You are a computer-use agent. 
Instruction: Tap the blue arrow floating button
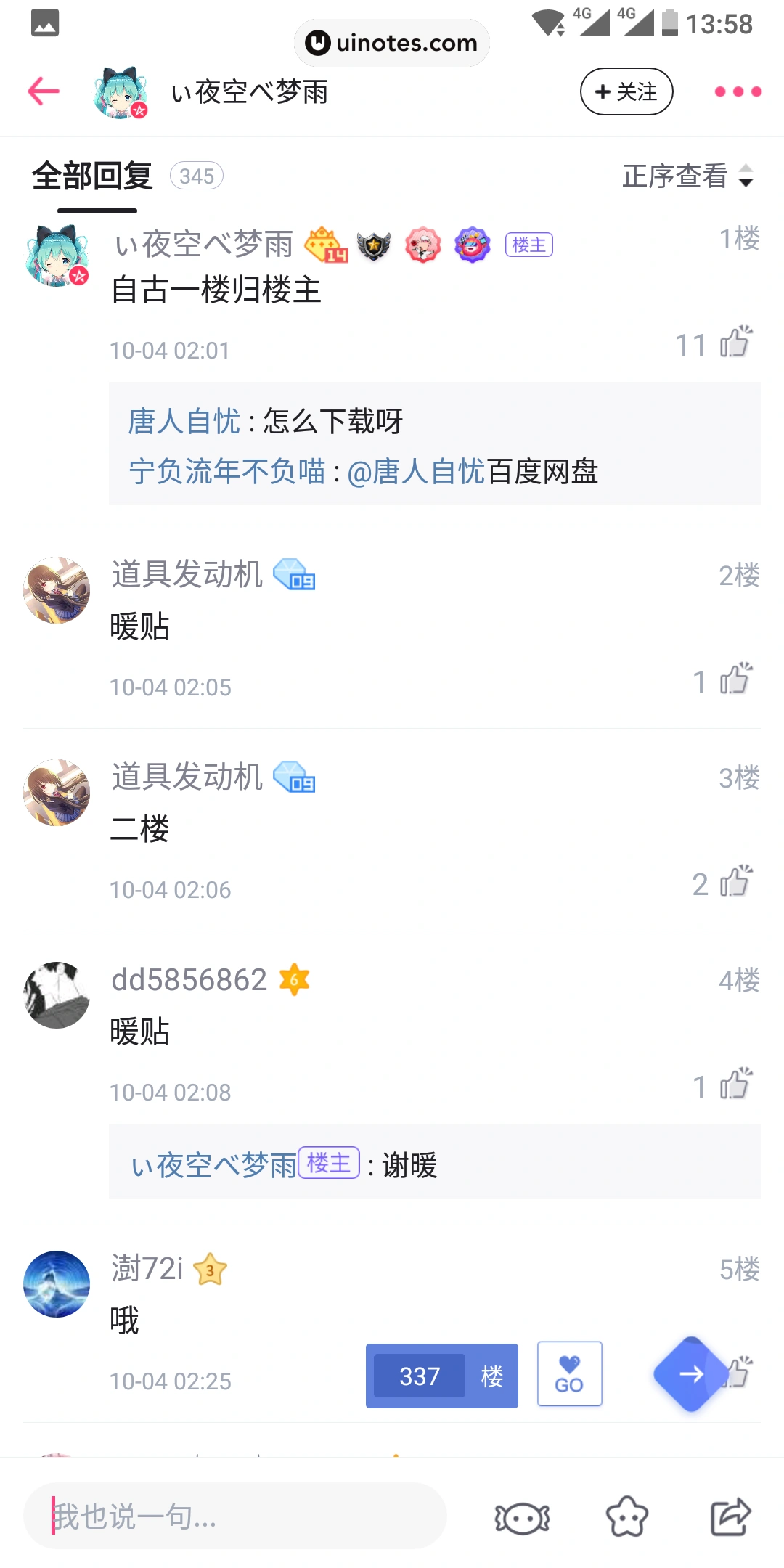point(690,1373)
